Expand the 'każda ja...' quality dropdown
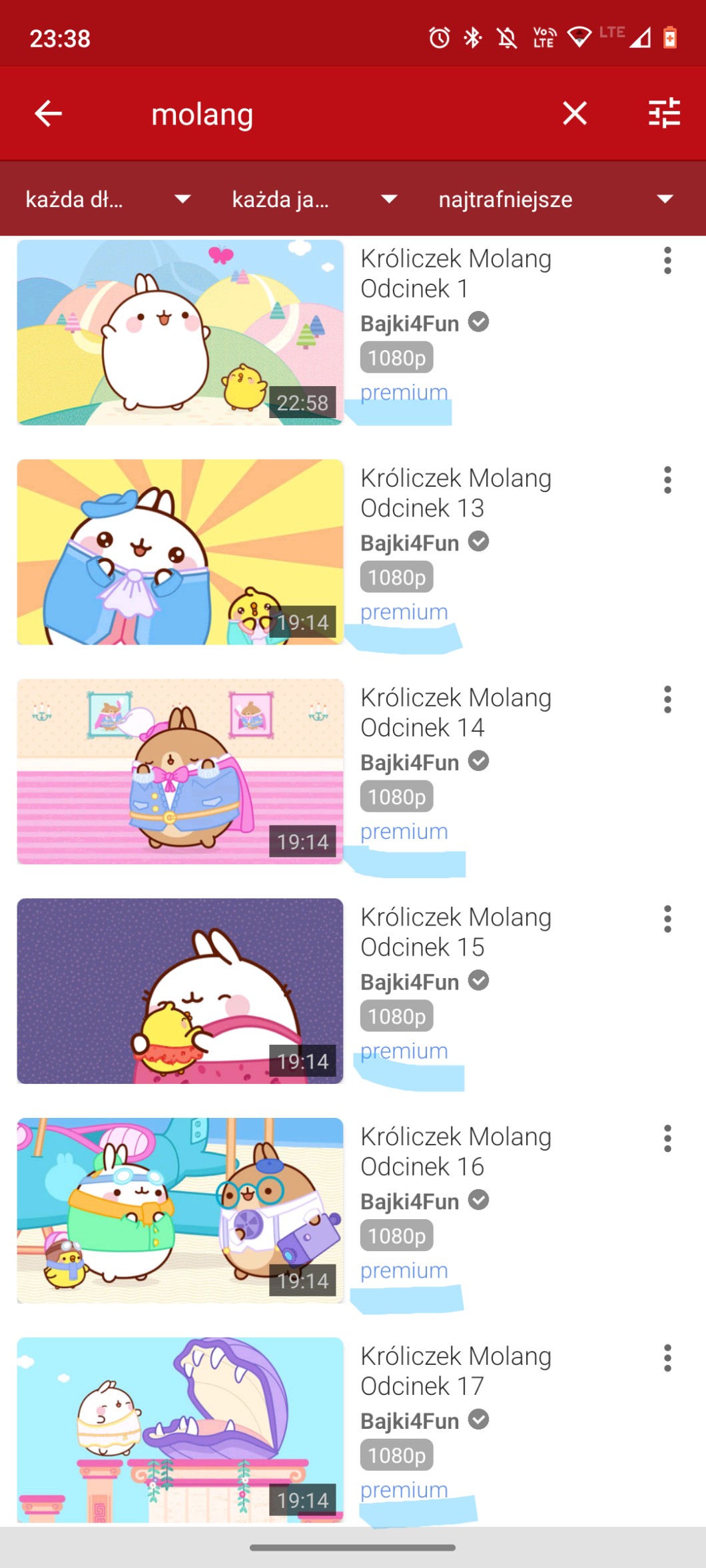 [314, 199]
